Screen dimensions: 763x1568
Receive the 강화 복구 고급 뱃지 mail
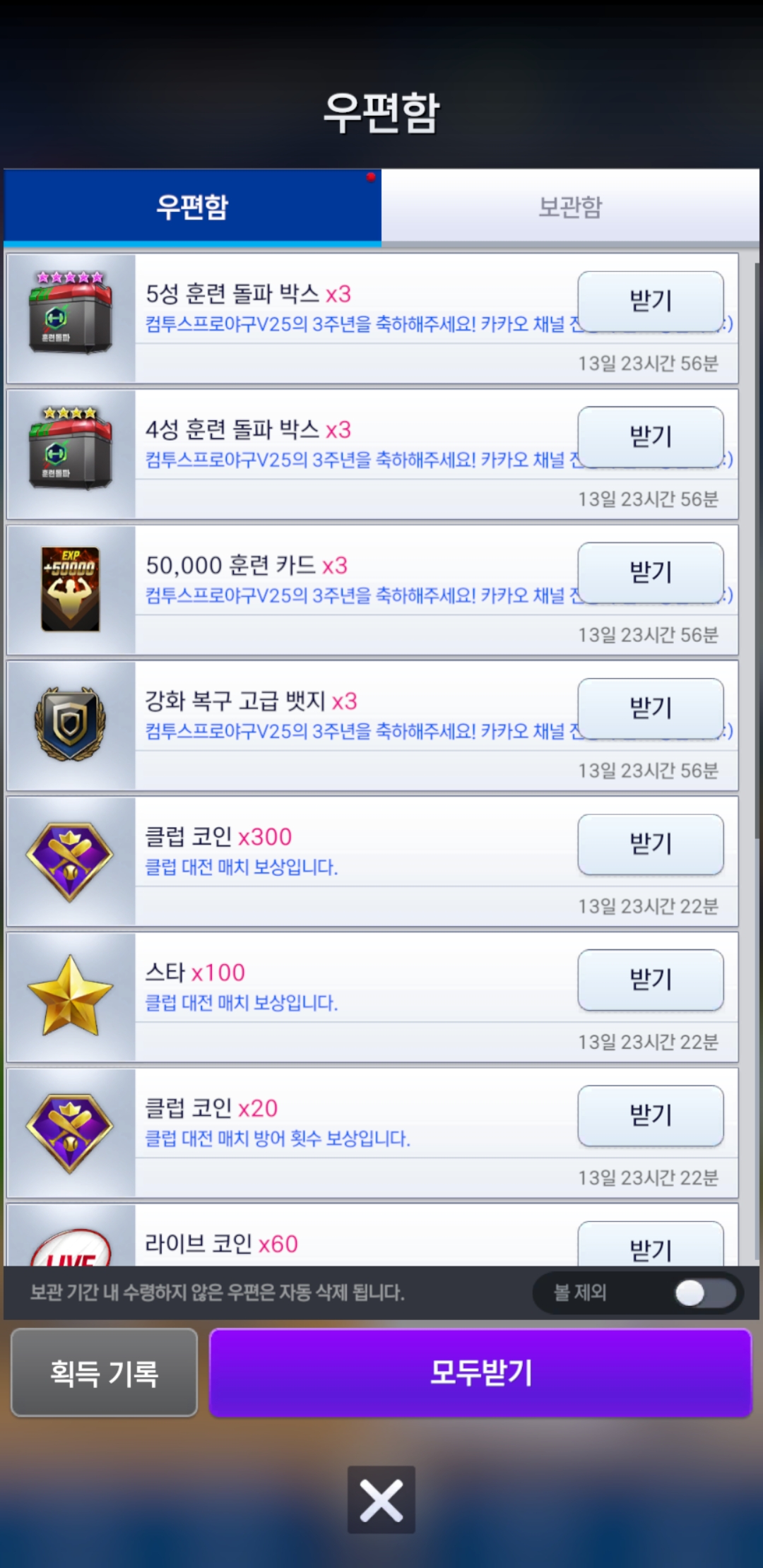[650, 708]
